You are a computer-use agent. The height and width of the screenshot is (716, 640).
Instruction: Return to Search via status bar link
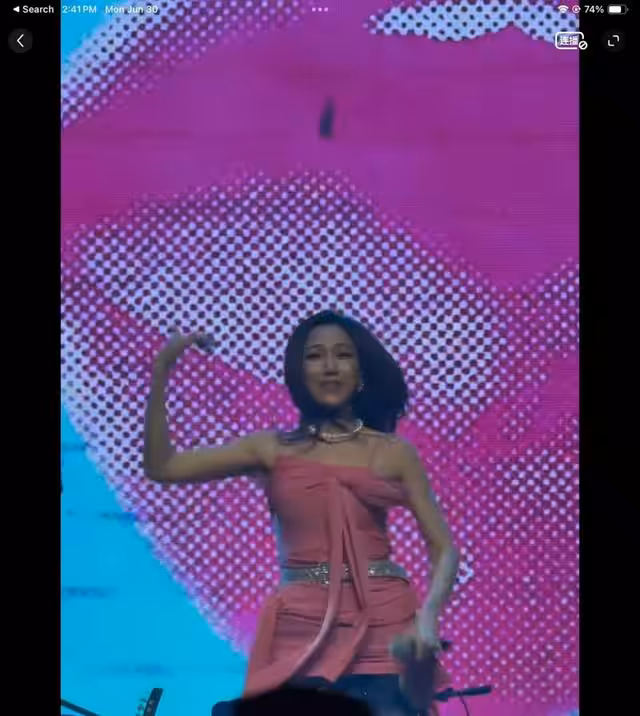tap(33, 9)
